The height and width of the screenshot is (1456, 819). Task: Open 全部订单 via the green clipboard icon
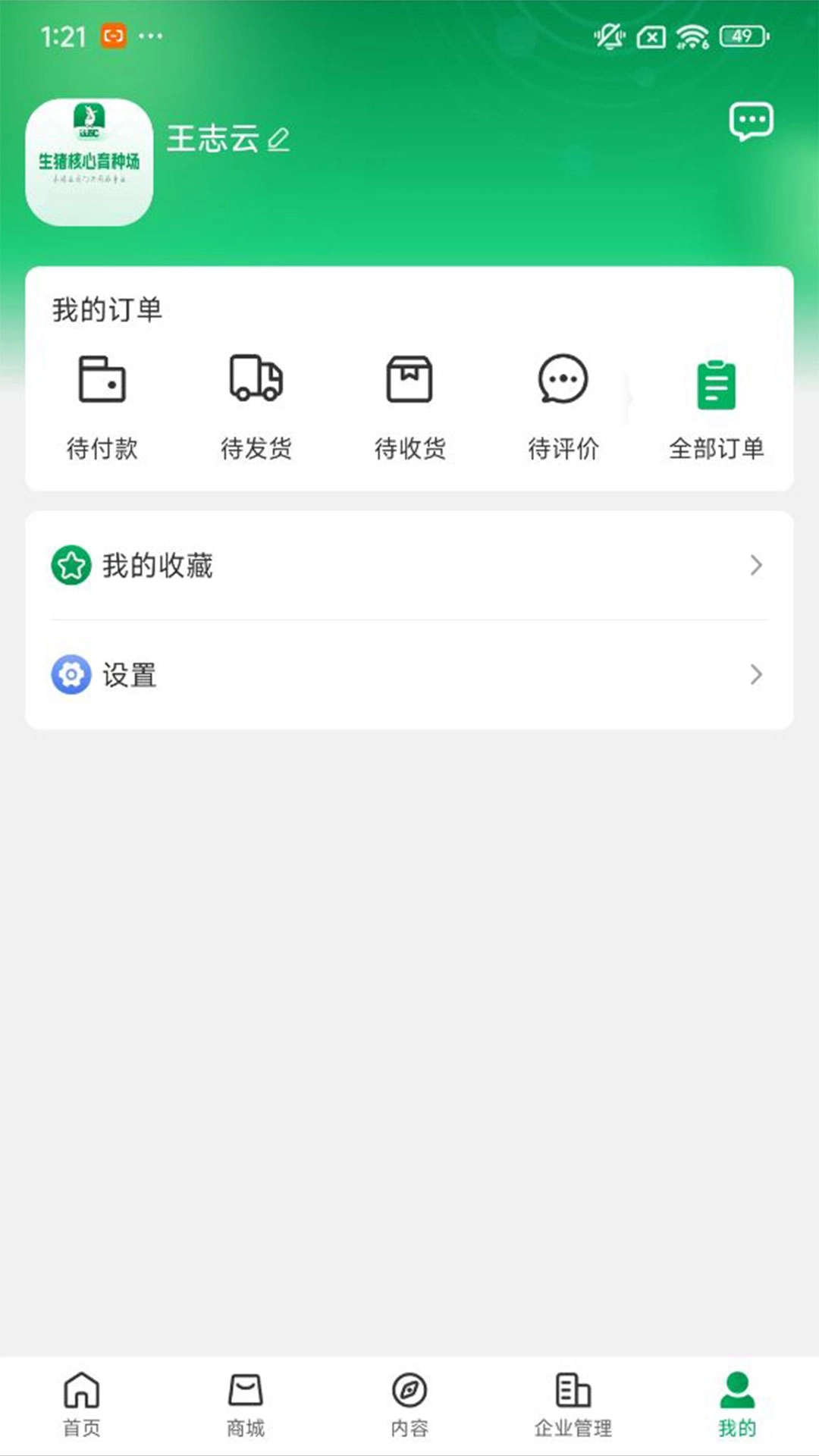click(716, 382)
